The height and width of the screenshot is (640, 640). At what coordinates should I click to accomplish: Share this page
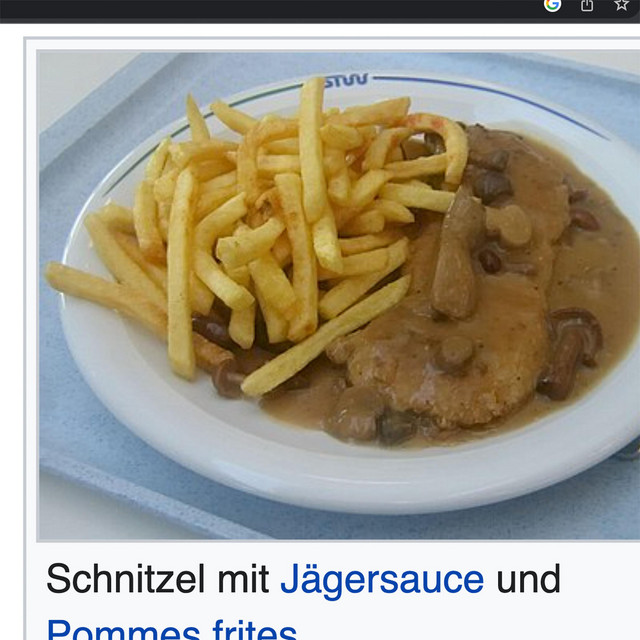click(587, 5)
